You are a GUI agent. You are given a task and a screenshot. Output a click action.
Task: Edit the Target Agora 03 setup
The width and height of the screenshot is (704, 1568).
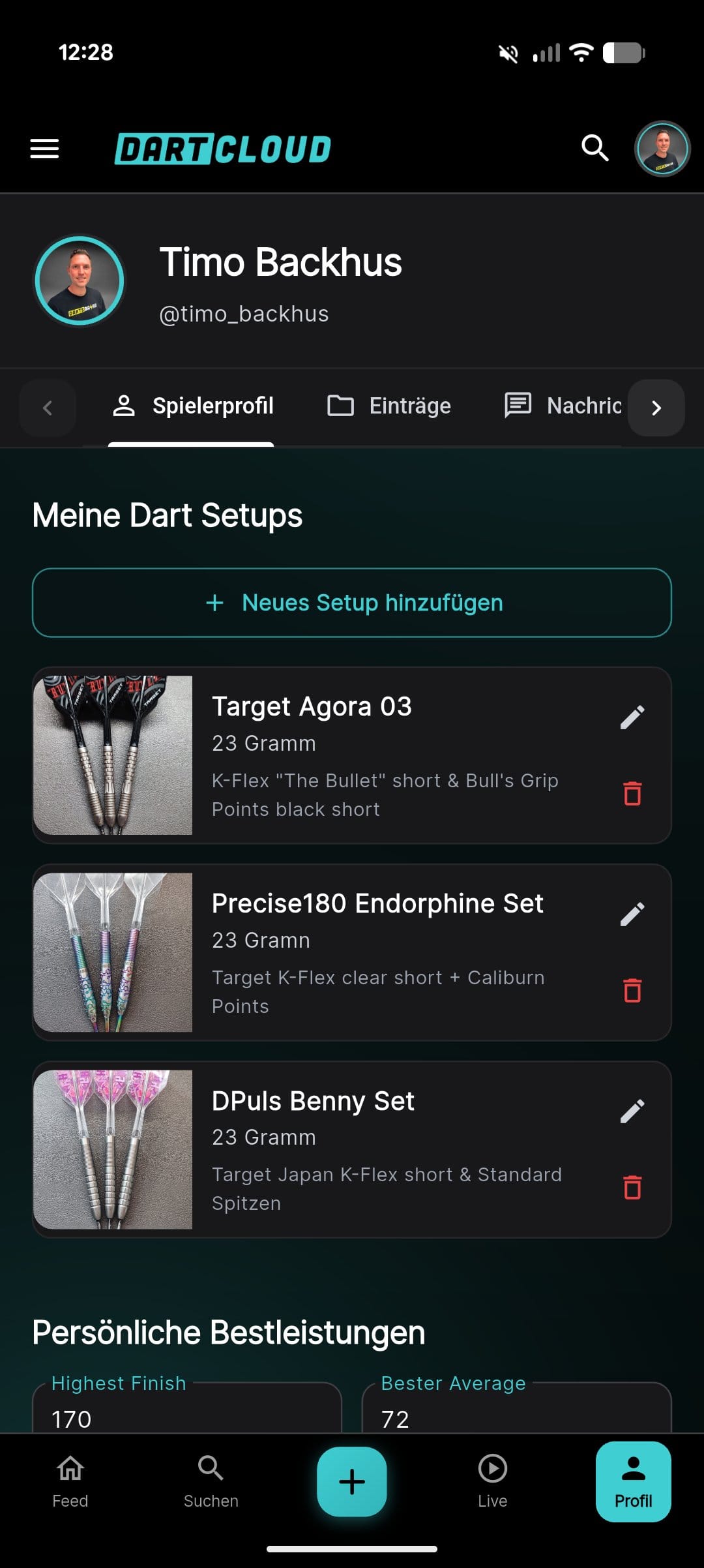click(x=632, y=717)
